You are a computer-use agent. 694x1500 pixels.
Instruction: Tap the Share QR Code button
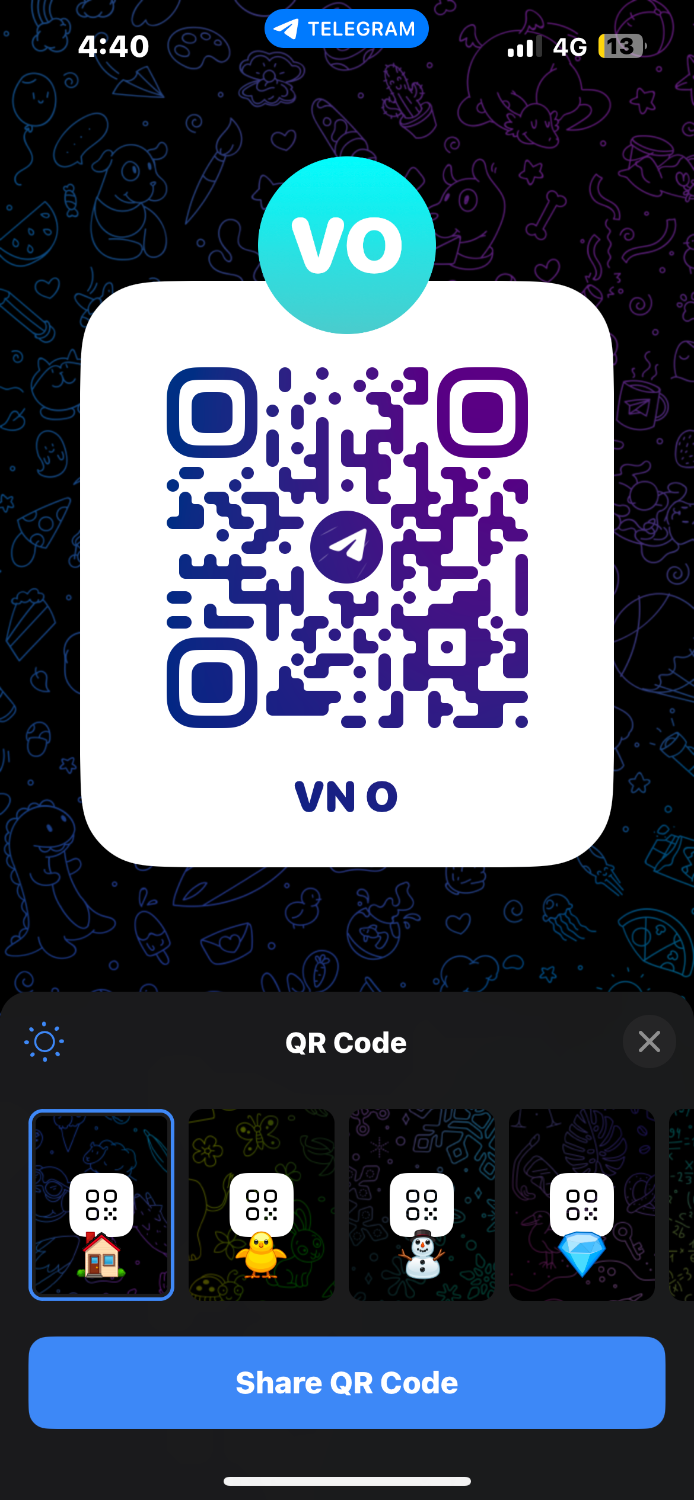click(346, 1382)
